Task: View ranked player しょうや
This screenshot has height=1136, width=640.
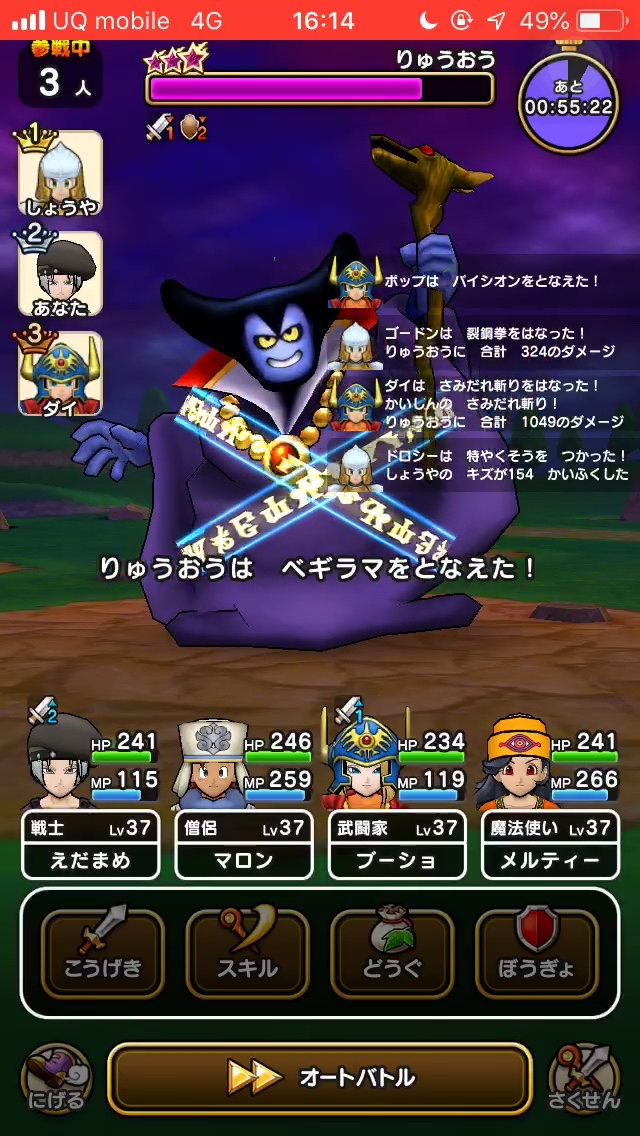Action: [x=60, y=174]
